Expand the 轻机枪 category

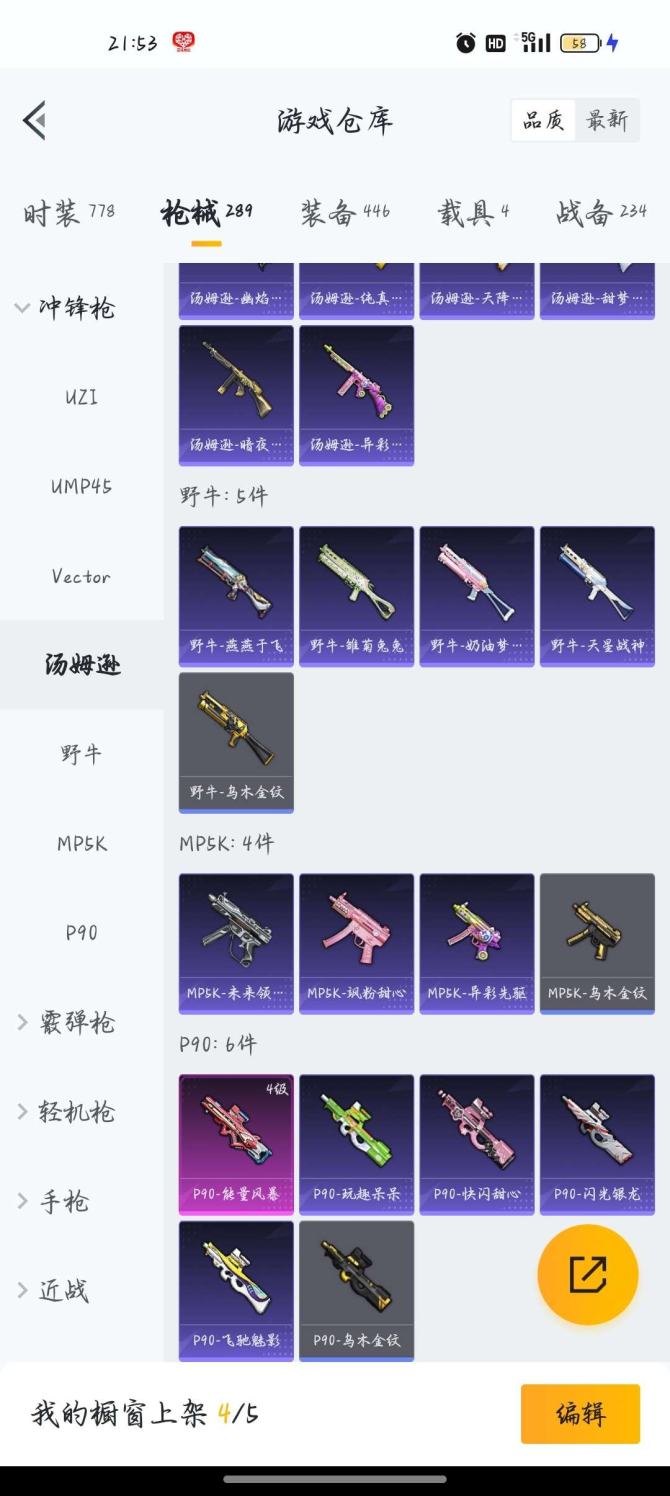pos(66,1112)
